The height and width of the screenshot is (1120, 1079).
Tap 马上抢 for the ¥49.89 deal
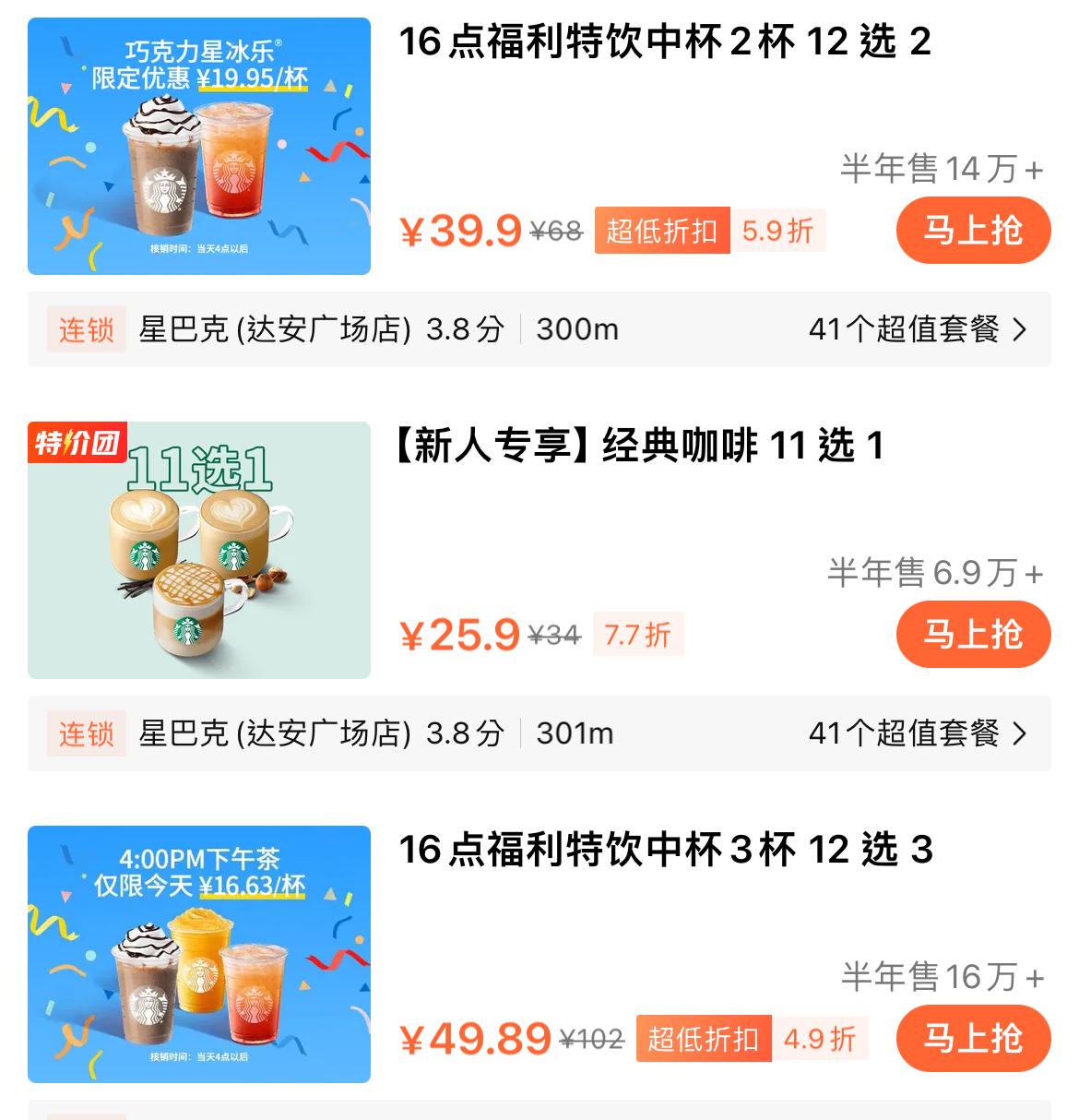(973, 1039)
